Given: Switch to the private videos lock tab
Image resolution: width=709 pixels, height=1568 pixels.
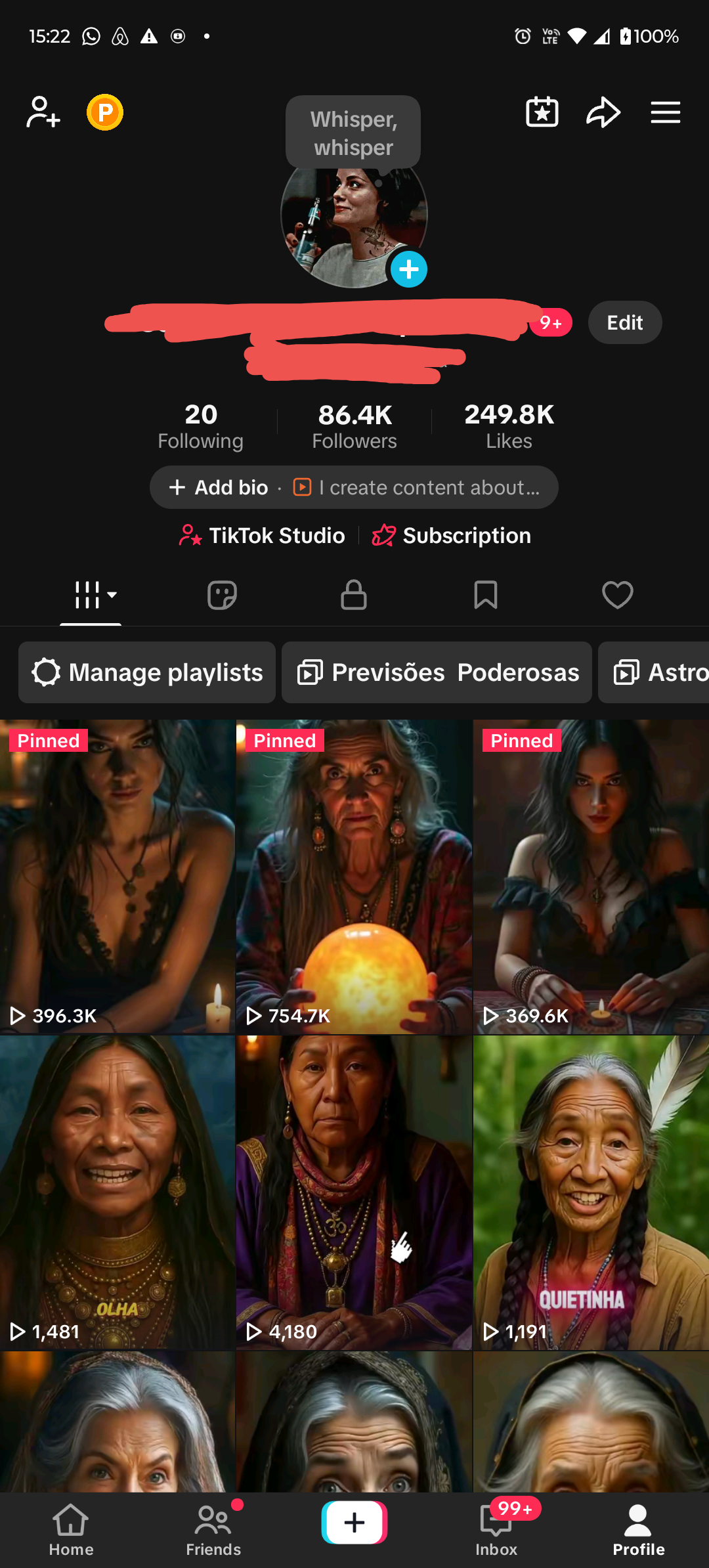Looking at the screenshot, I should pos(353,595).
